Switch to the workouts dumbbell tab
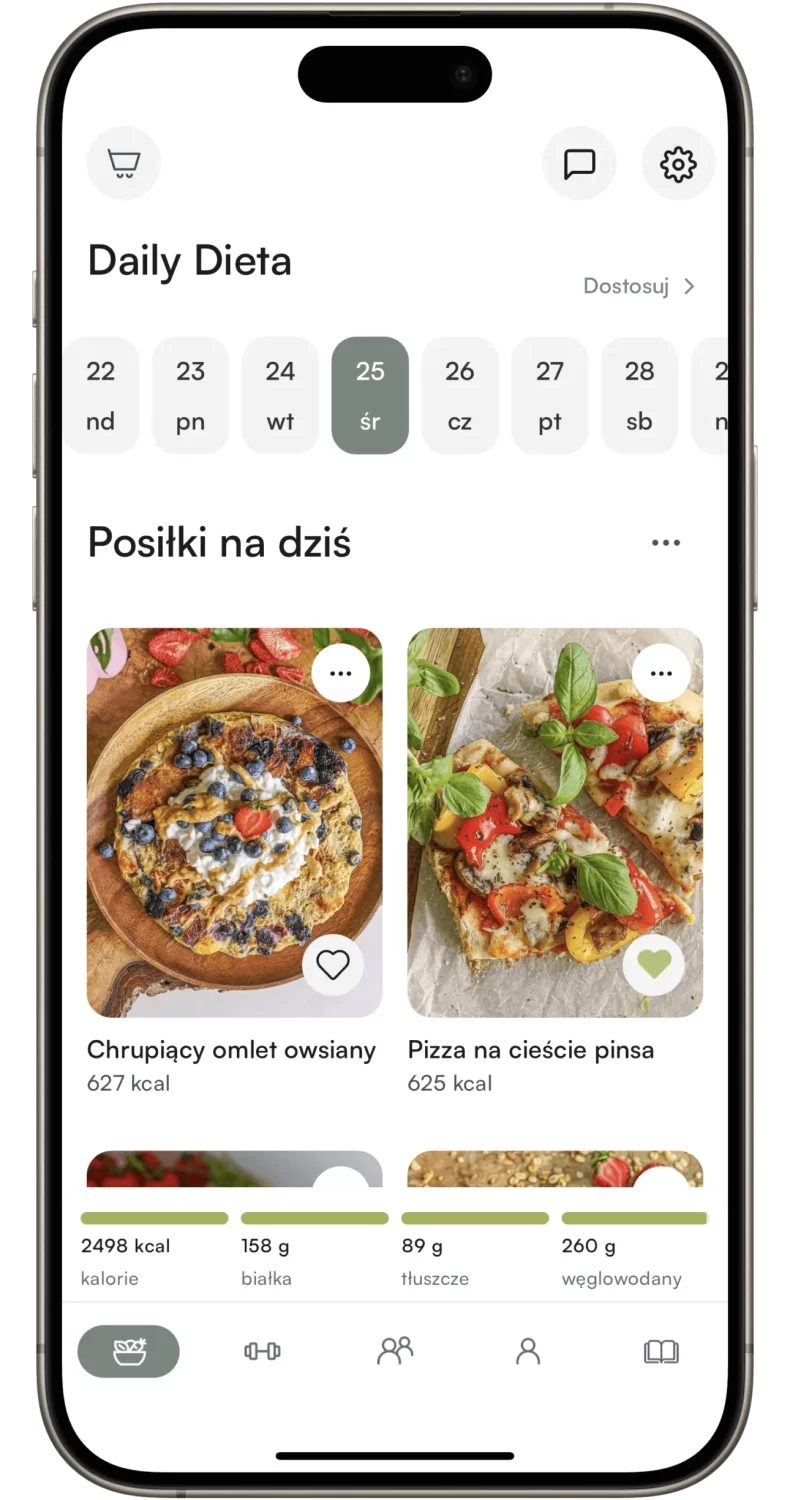This screenshot has width=790, height=1500. coord(262,1352)
